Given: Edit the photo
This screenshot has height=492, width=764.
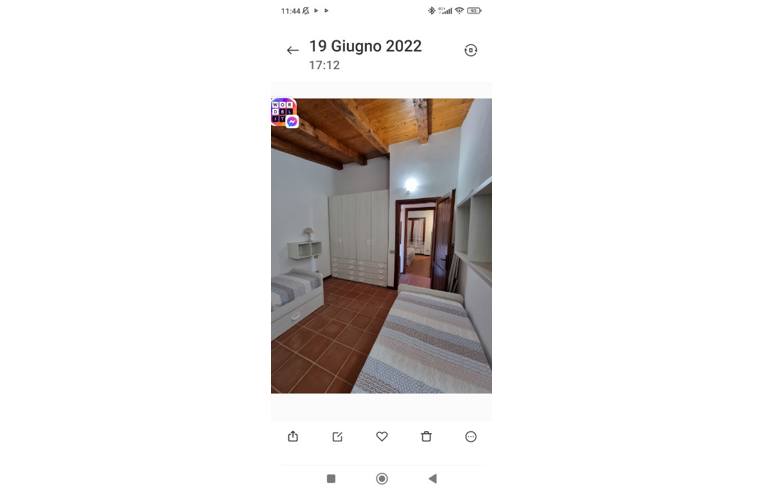Looking at the screenshot, I should click(337, 436).
